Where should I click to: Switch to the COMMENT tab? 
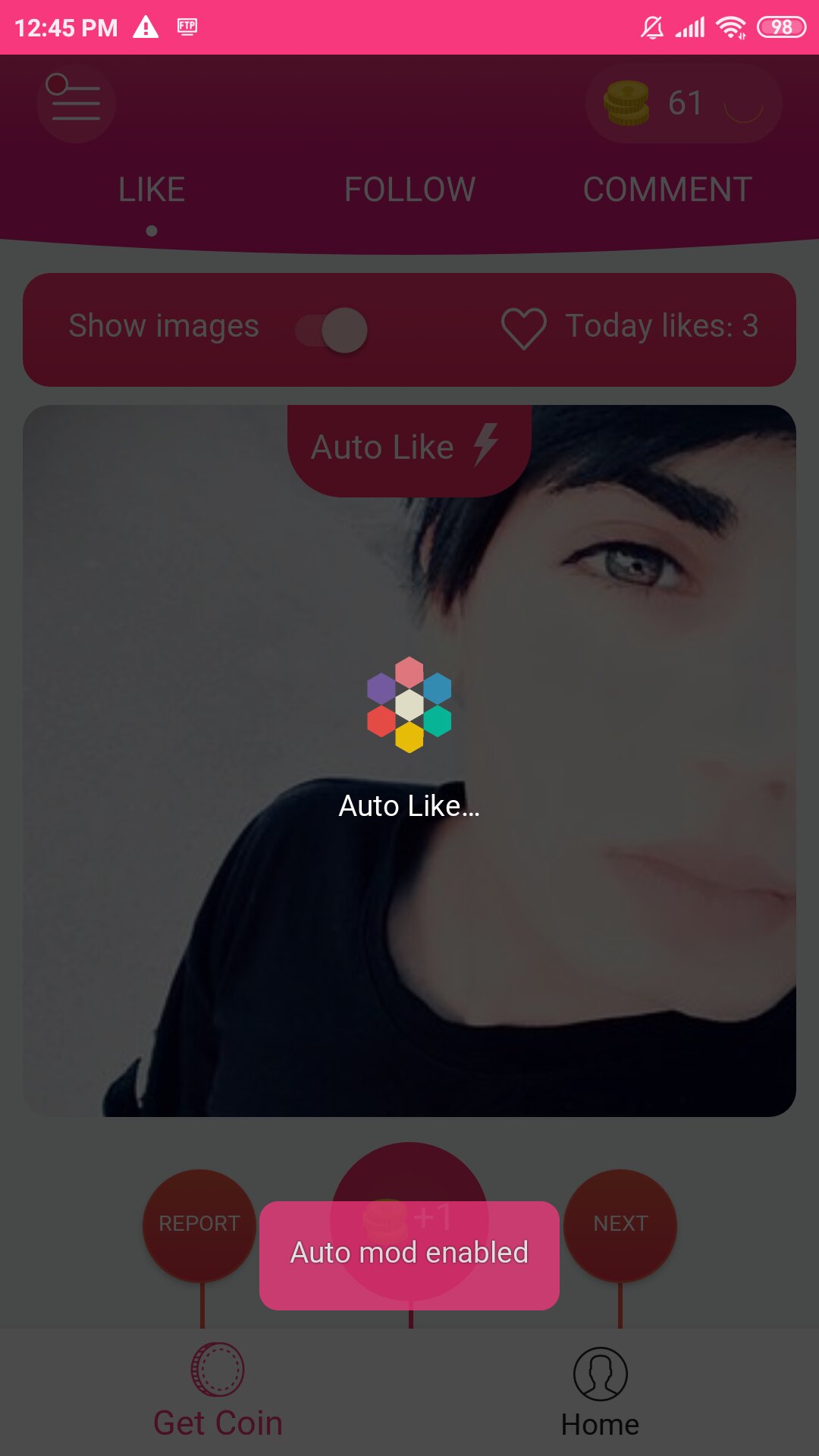(667, 190)
